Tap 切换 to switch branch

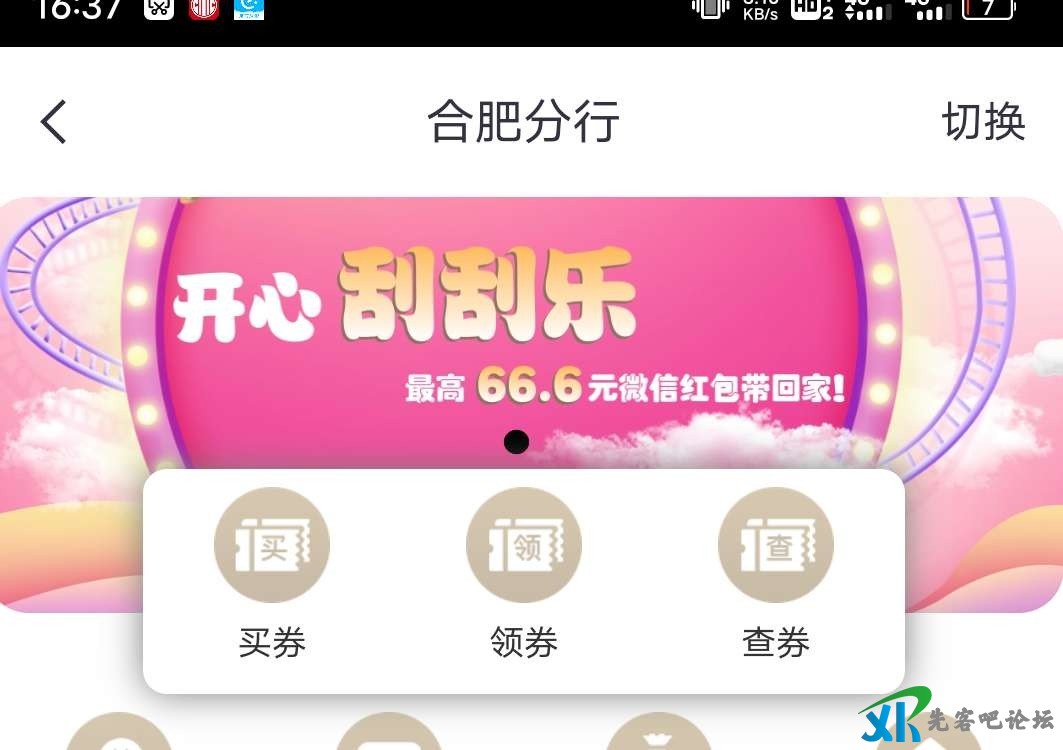[983, 122]
